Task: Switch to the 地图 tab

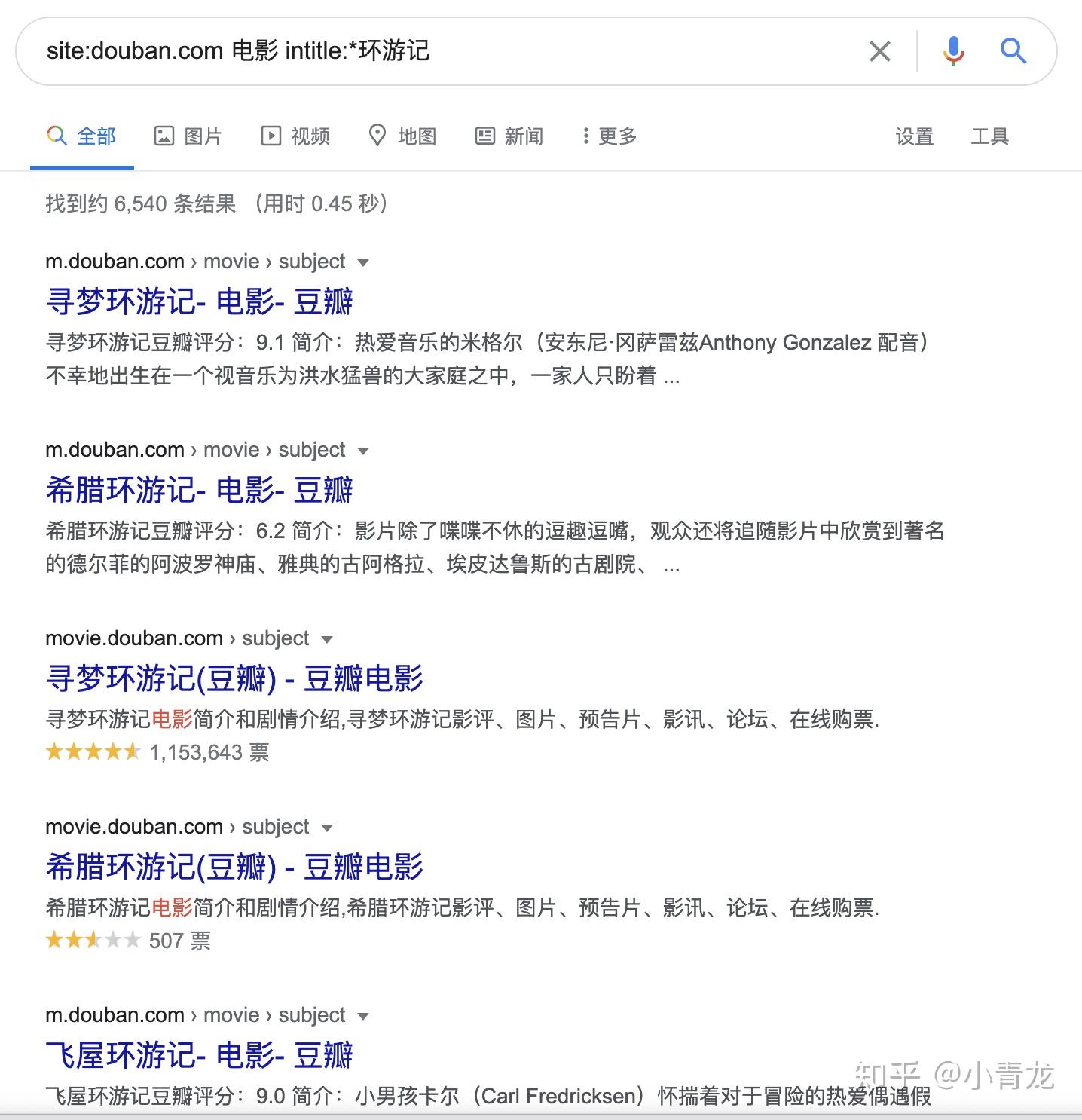Action: pos(402,136)
